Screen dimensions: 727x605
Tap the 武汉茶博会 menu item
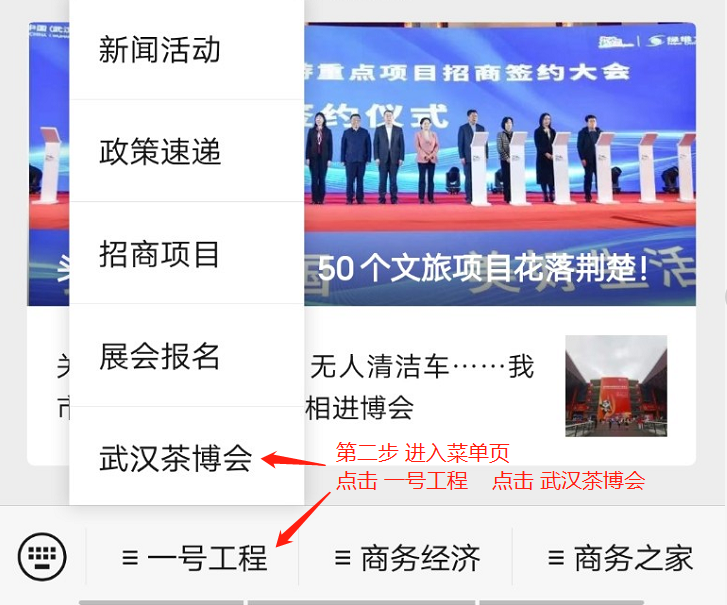175,459
